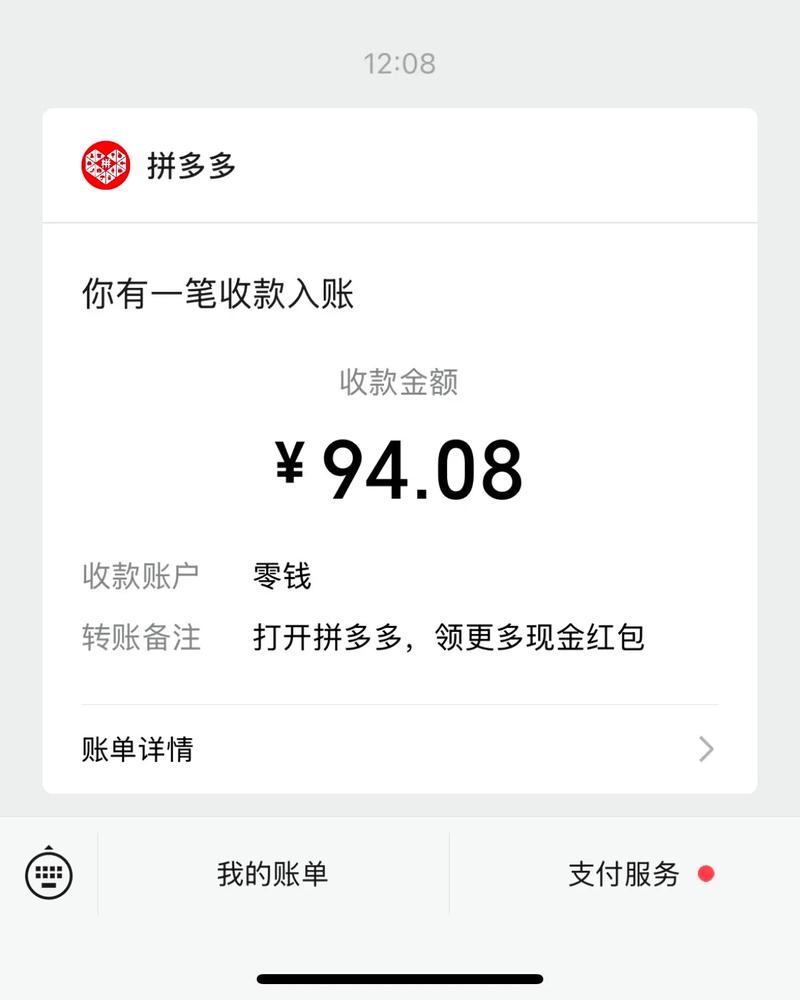This screenshot has height=1000, width=800.
Task: Select the 收款金额 label
Action: tap(400, 384)
